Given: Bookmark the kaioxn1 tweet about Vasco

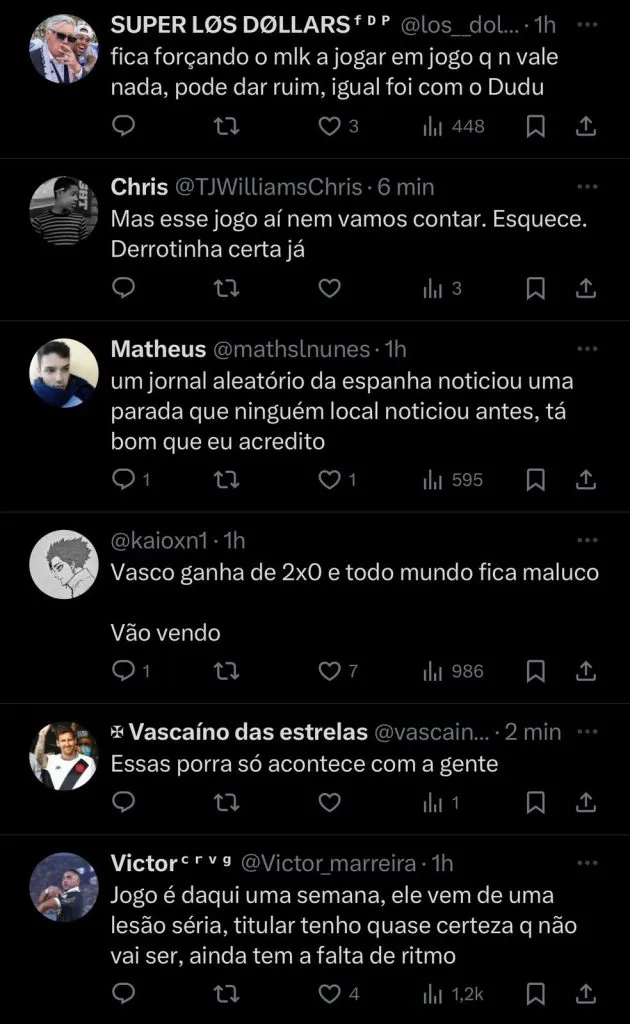Looking at the screenshot, I should coord(536,670).
